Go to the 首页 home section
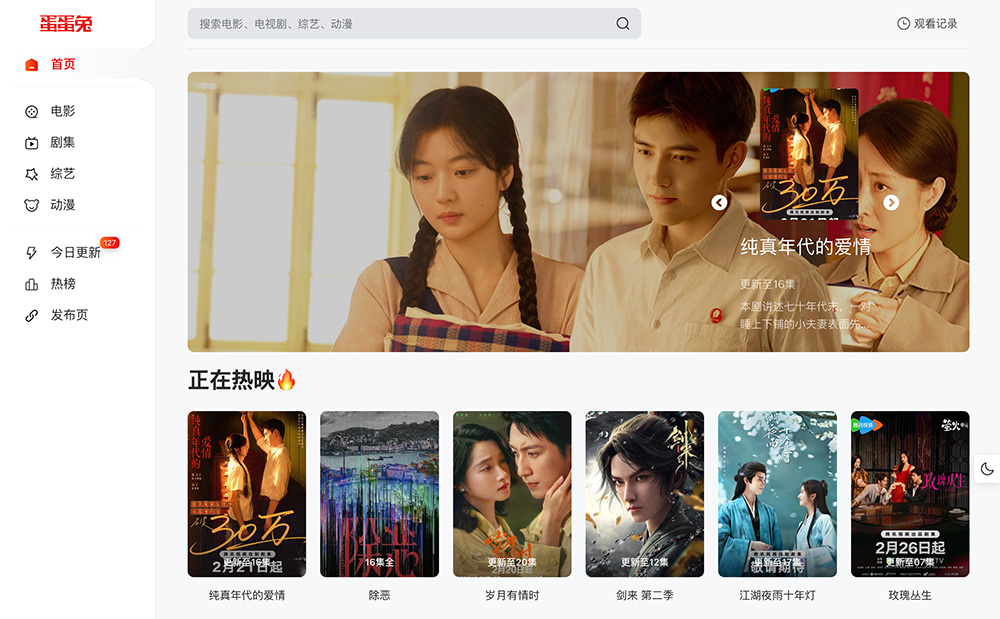Viewport: 1000px width, 619px height. click(63, 64)
